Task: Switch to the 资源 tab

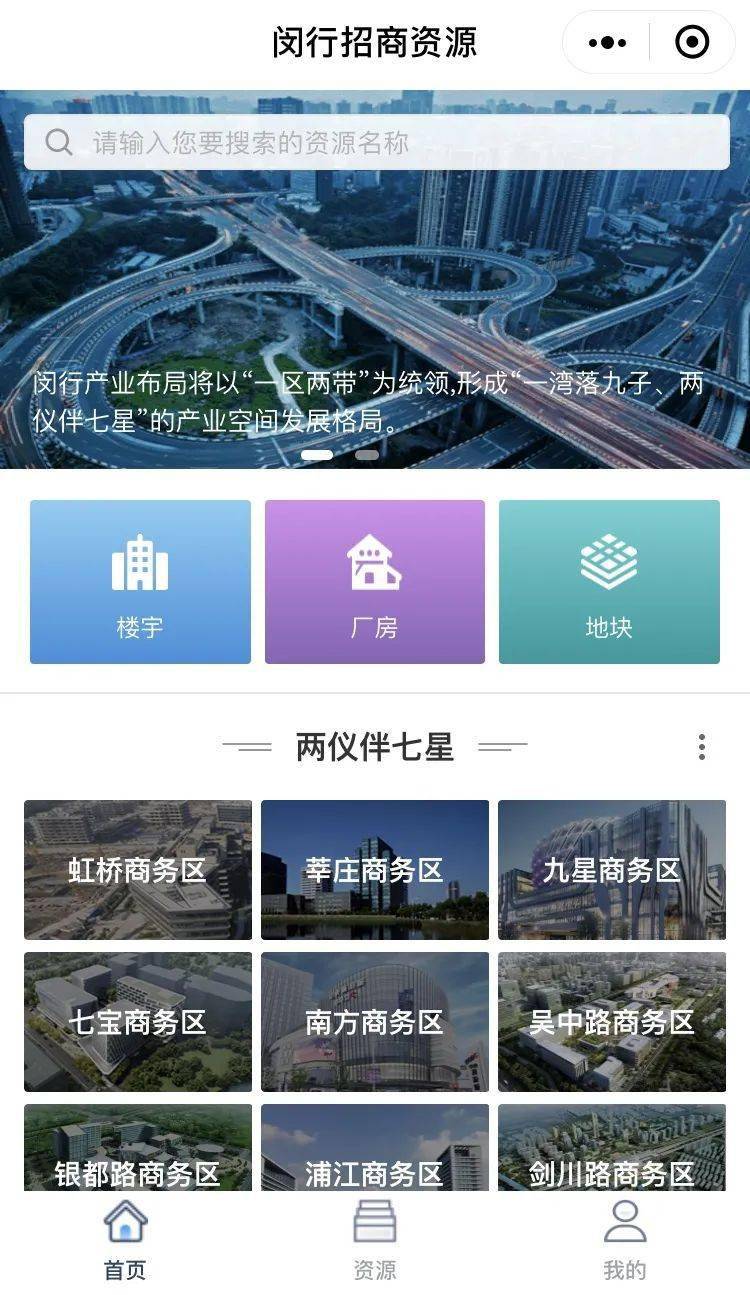Action: [x=375, y=1241]
